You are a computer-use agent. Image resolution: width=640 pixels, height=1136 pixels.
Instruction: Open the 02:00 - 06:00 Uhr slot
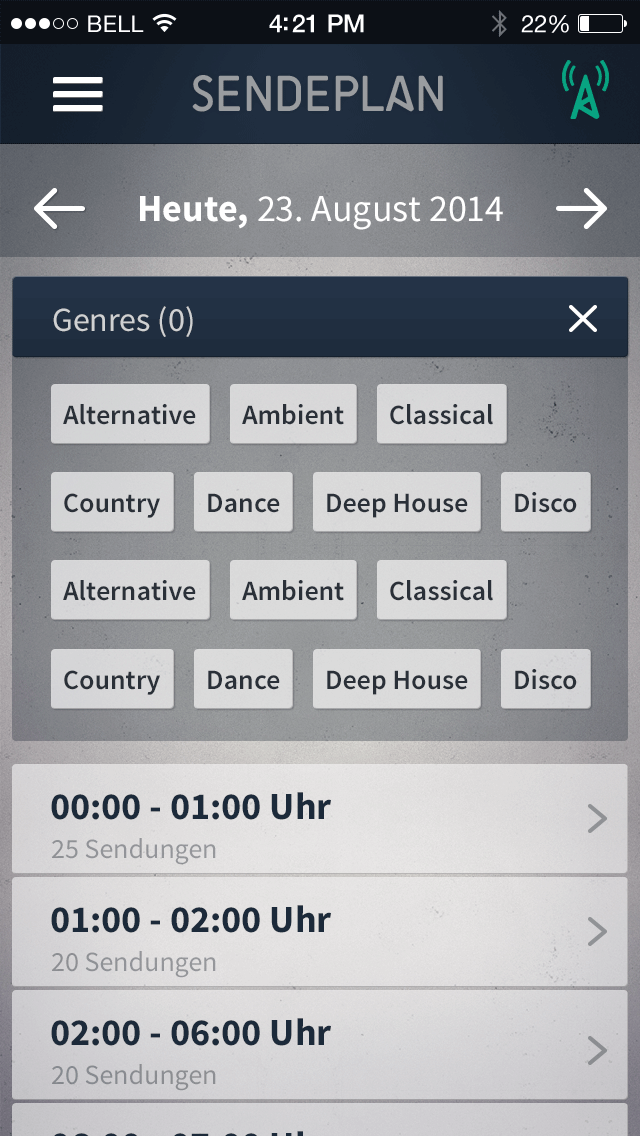click(320, 1045)
